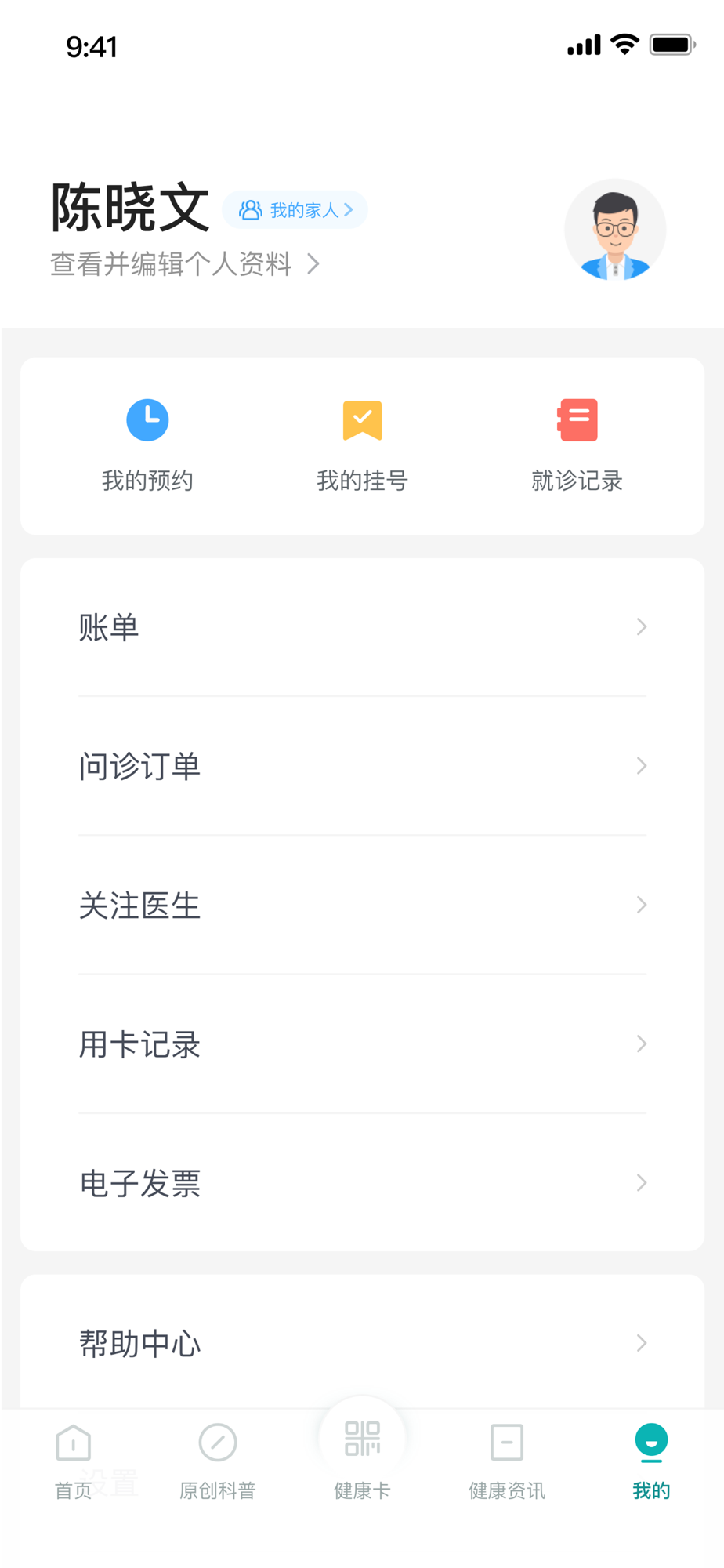Screen dimensions: 724x1568
Task: Open the 用卡记录 card usage row
Action: tap(362, 1044)
